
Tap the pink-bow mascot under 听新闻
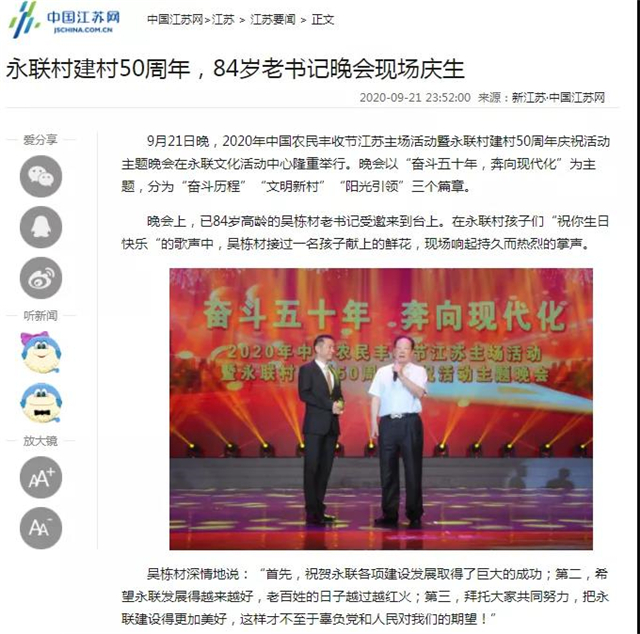point(41,351)
